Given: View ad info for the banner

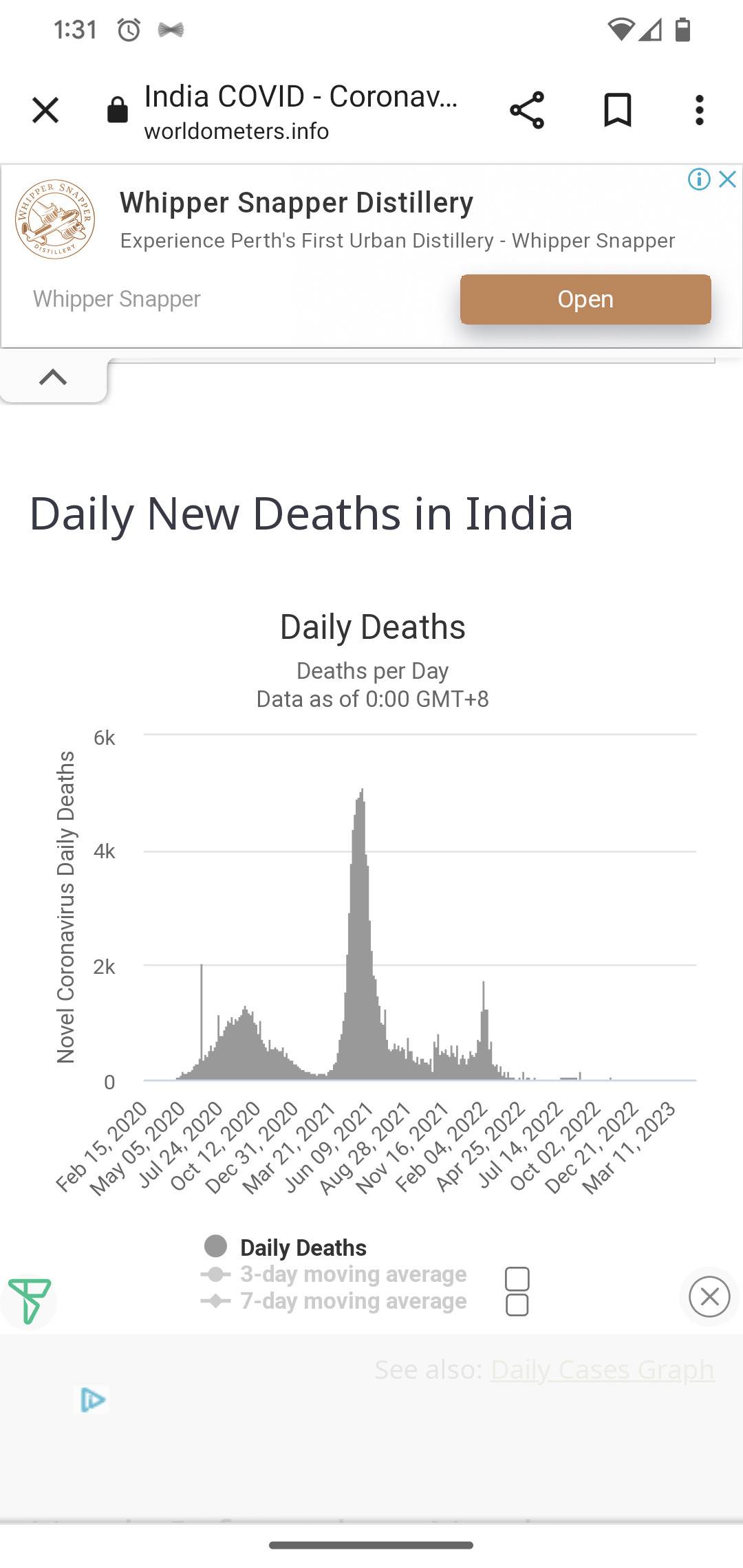Looking at the screenshot, I should pyautogui.click(x=698, y=179).
